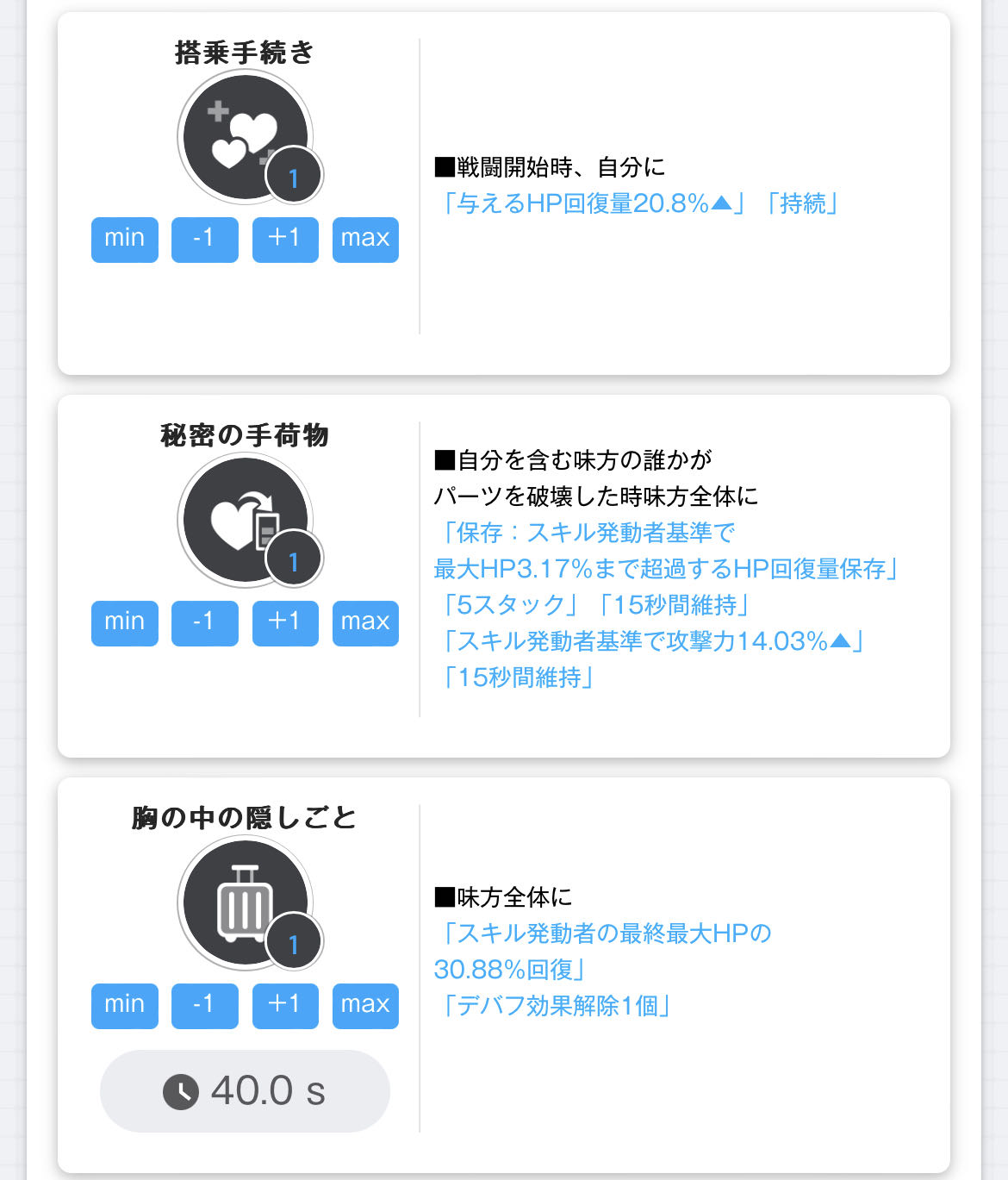Screen dimensions: 1008x1180
Task: Lower 秘密の手荷物 level by one
Action: tap(204, 623)
